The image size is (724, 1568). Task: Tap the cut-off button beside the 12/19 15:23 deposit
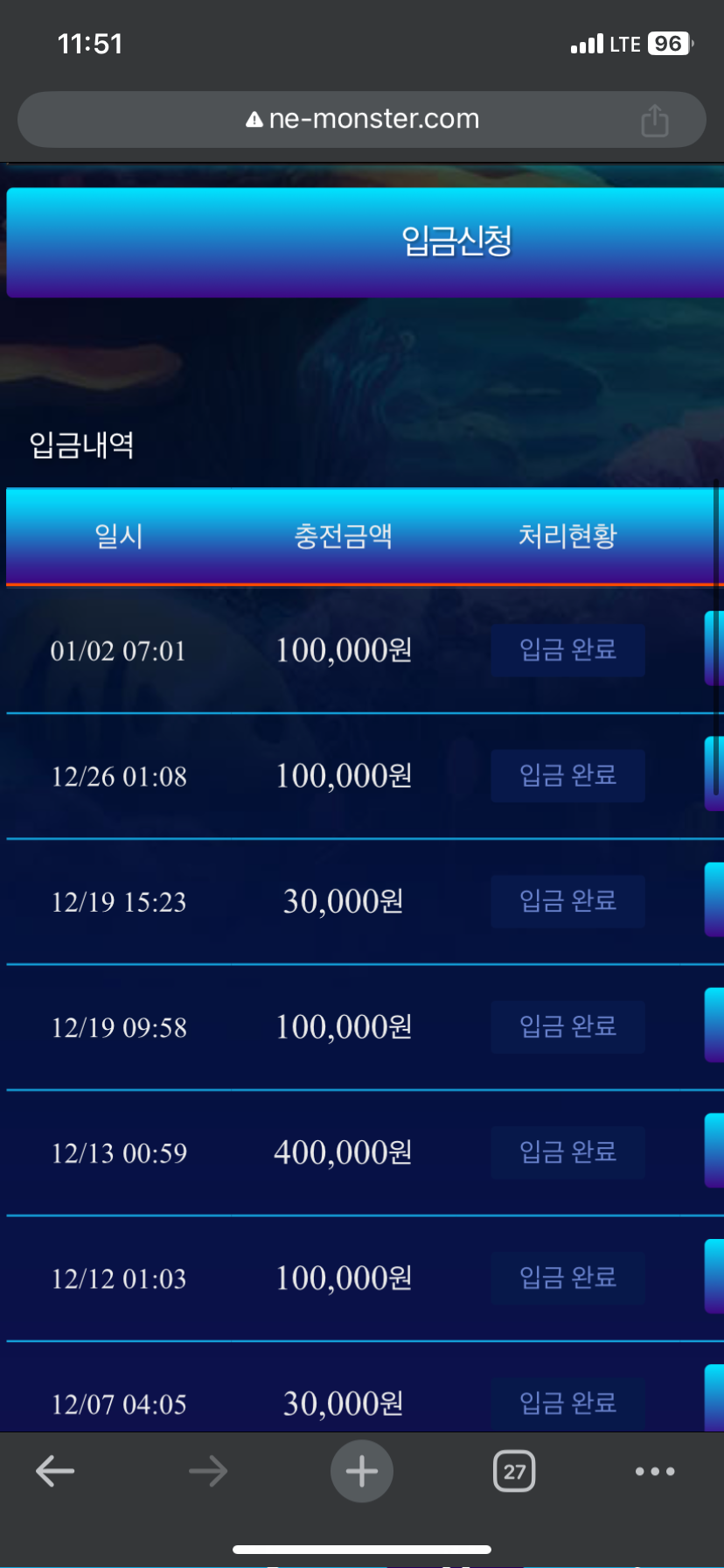point(714,900)
